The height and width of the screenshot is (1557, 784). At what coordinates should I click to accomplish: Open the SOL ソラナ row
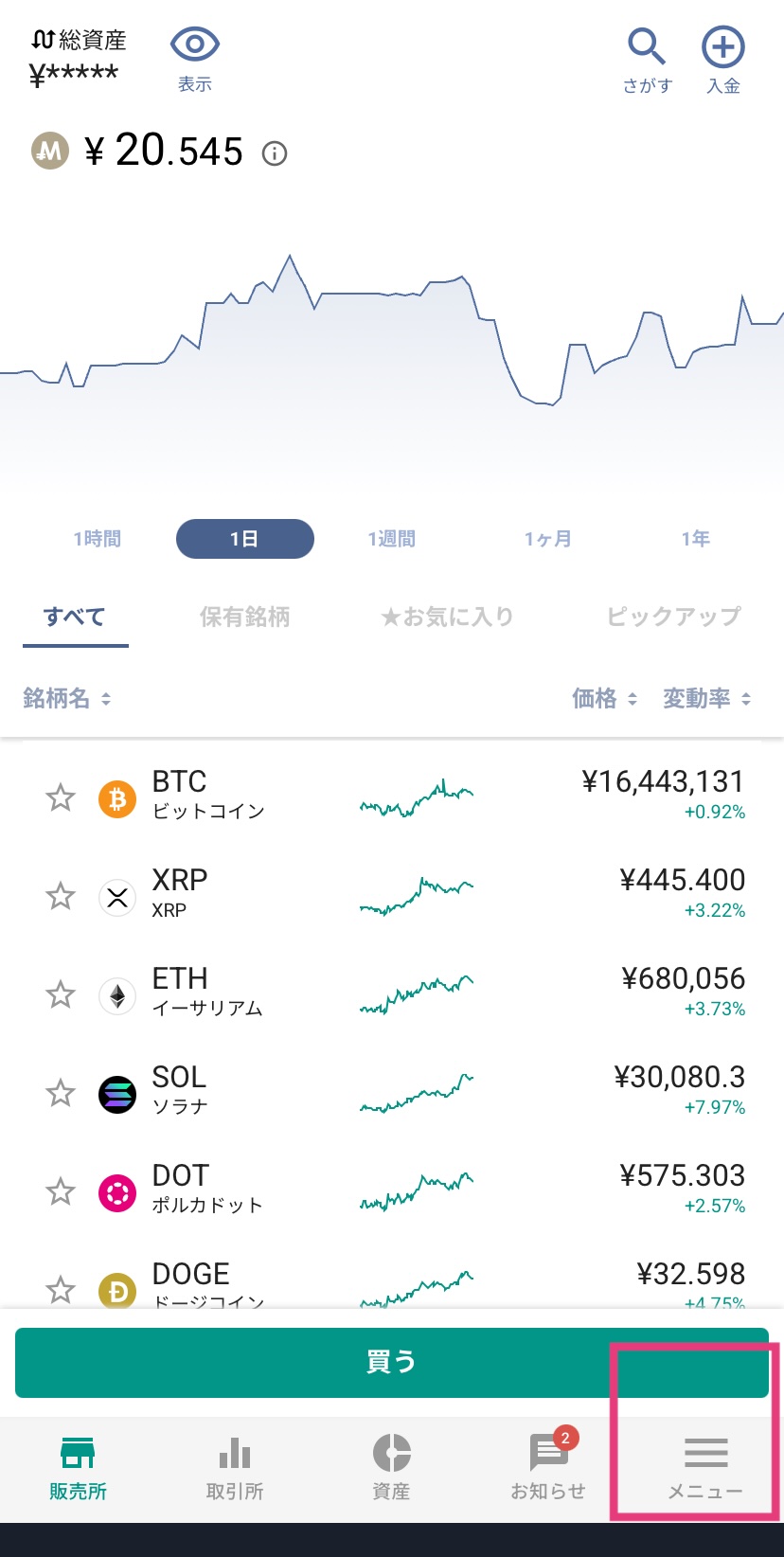392,1093
